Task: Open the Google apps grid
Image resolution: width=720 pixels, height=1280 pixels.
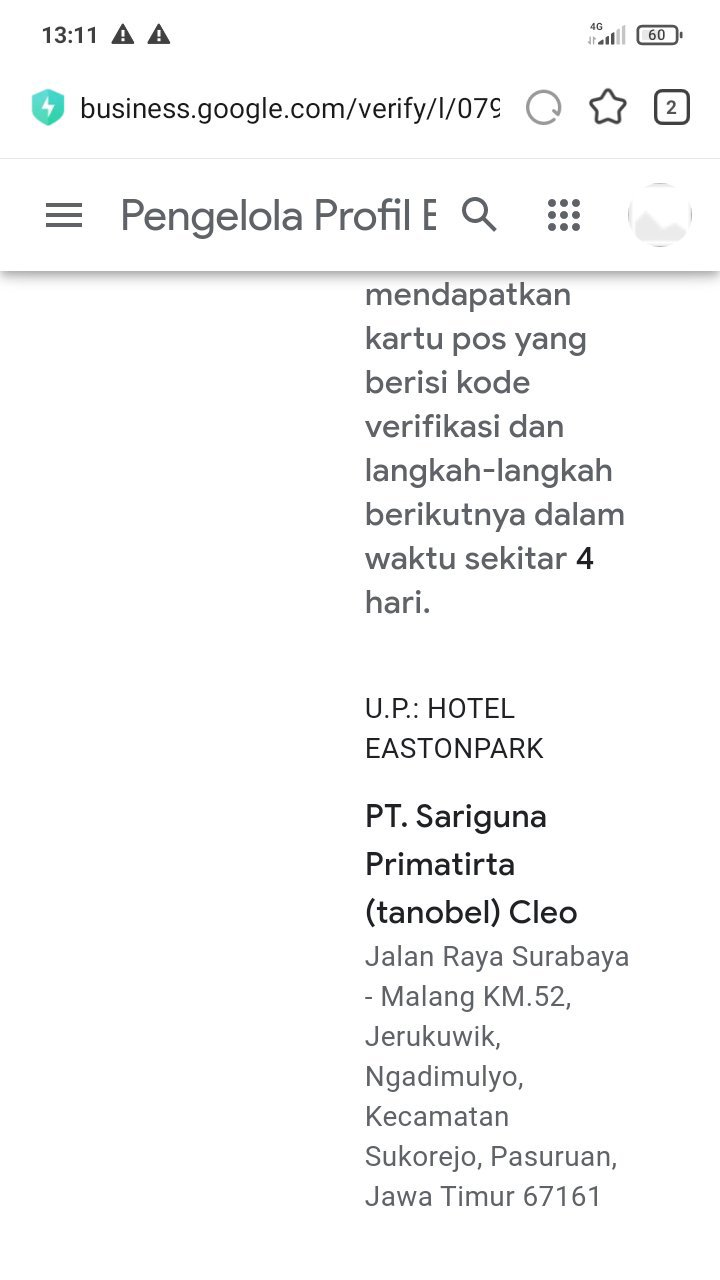Action: [564, 215]
